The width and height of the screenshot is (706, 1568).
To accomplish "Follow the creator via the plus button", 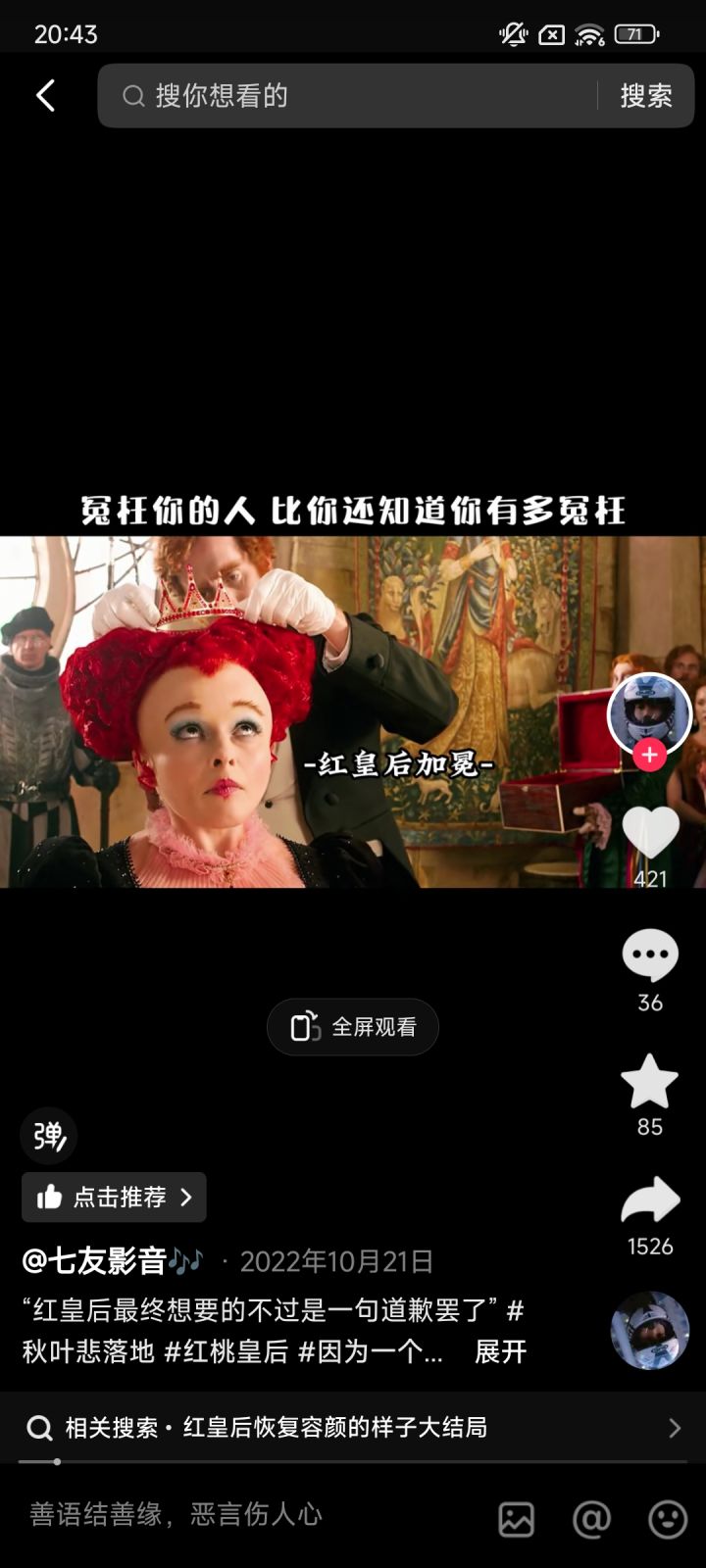I will (649, 755).
